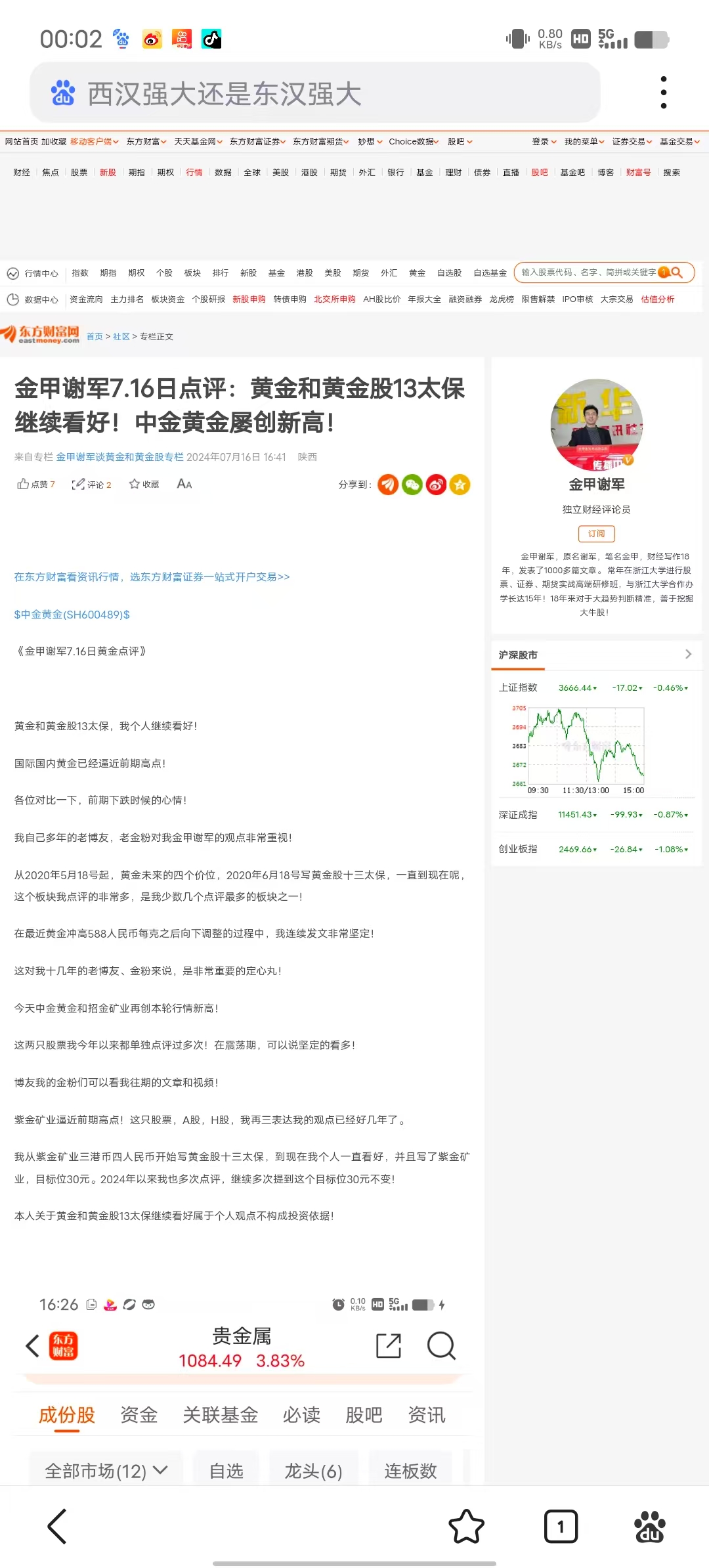Switch to the 资金 tab
Viewport: 709px width, 1568px height.
click(x=139, y=1415)
